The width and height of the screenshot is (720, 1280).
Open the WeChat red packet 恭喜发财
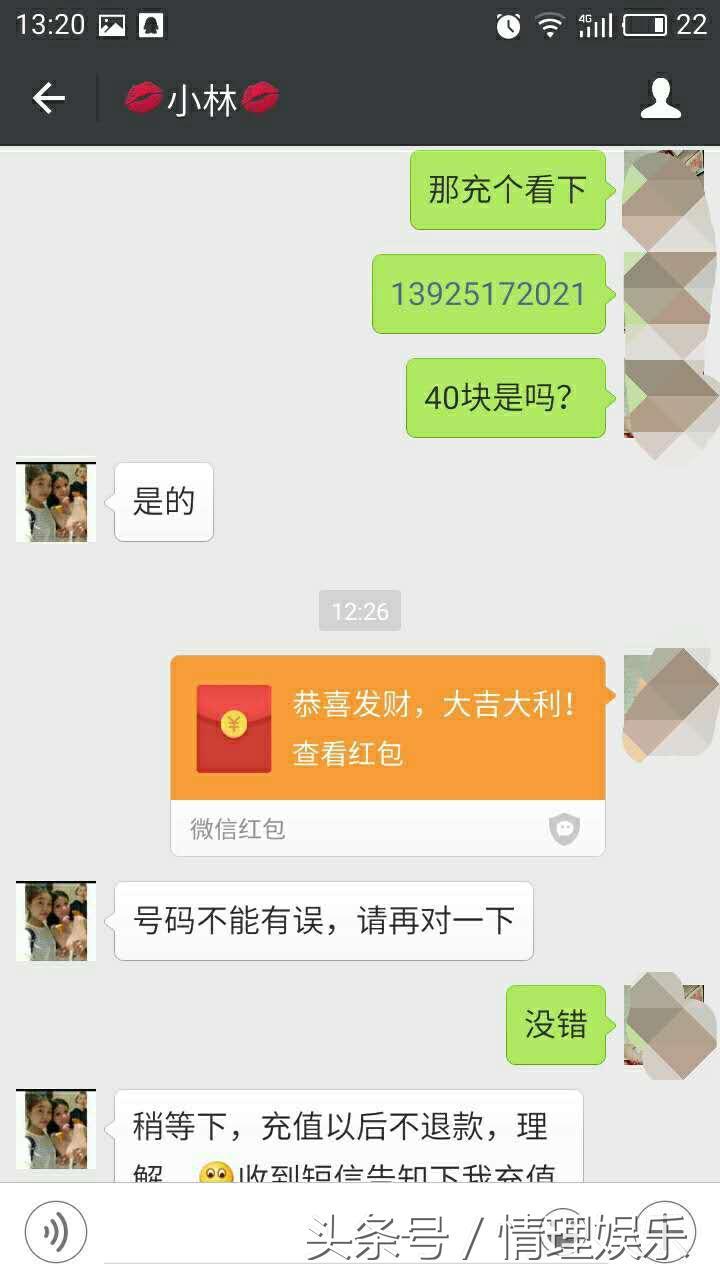point(388,728)
